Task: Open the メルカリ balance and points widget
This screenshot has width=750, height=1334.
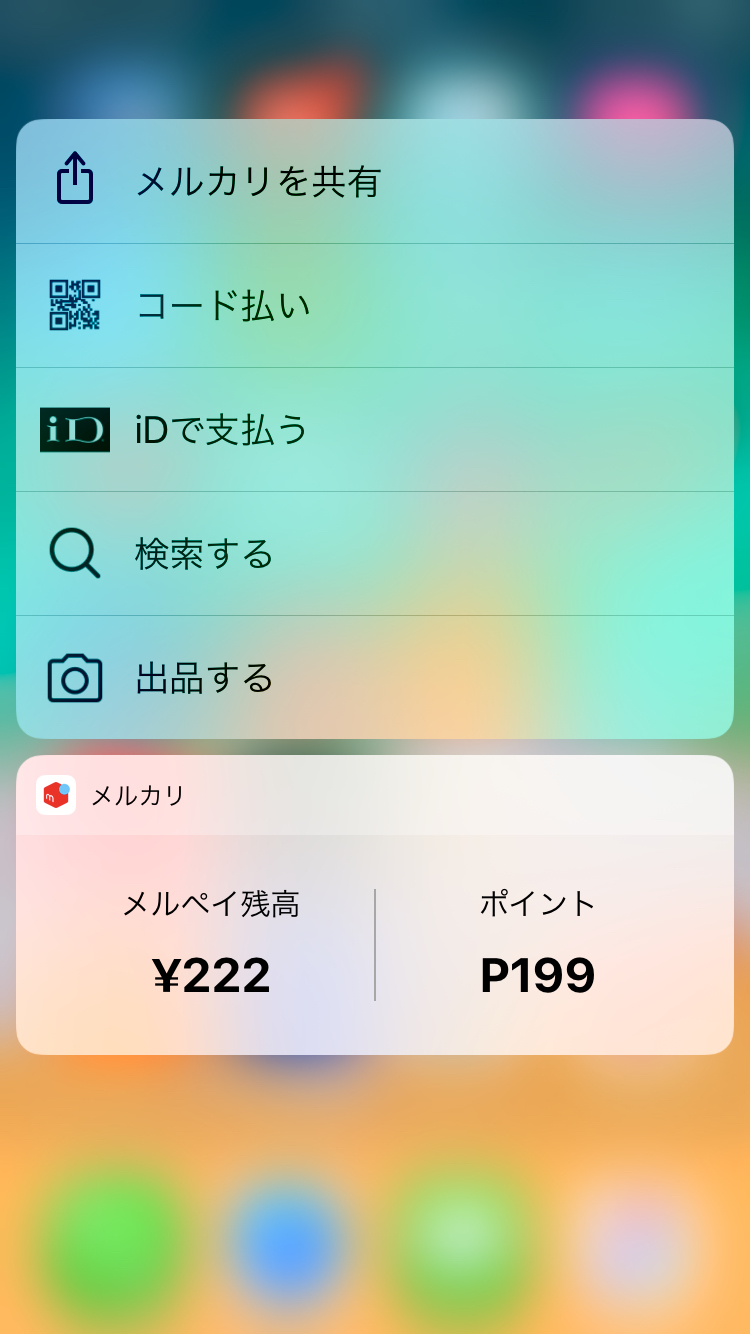Action: point(375,905)
